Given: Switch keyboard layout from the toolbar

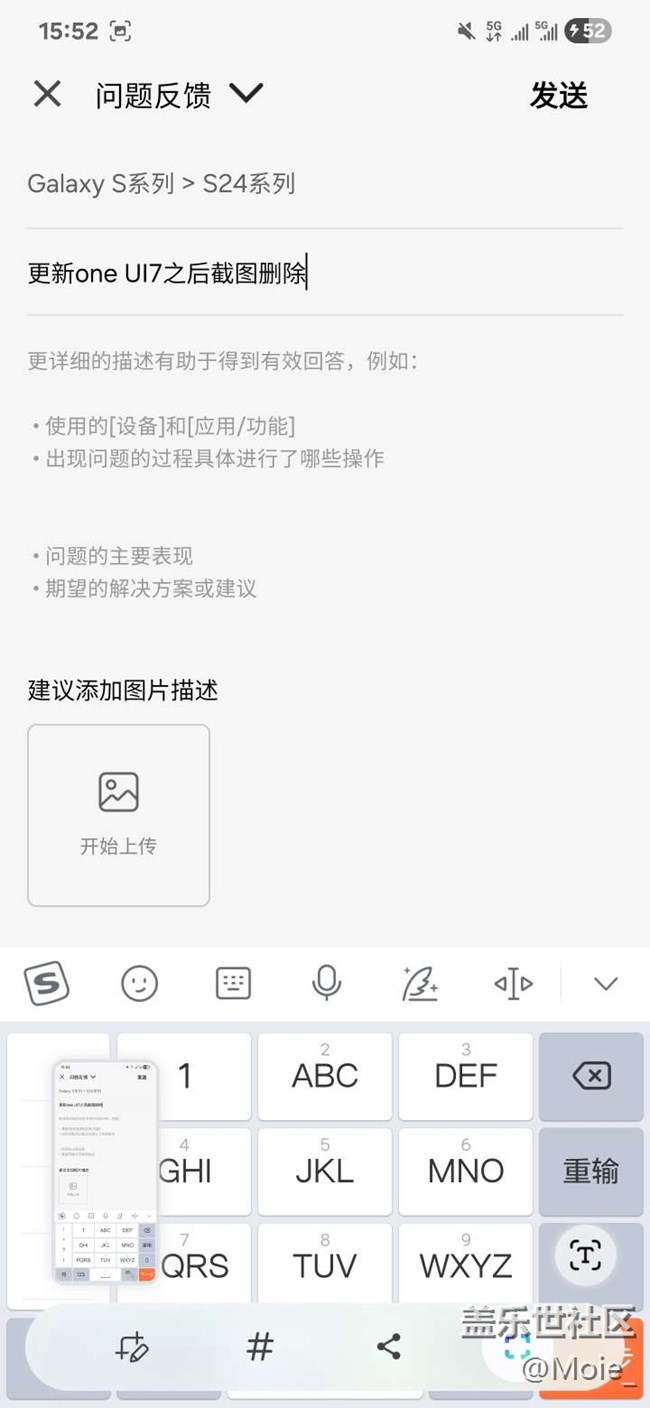Looking at the screenshot, I should (233, 983).
